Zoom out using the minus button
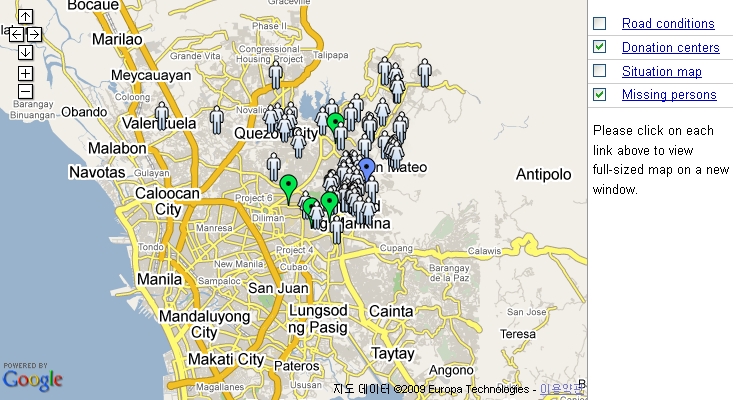 25,92
